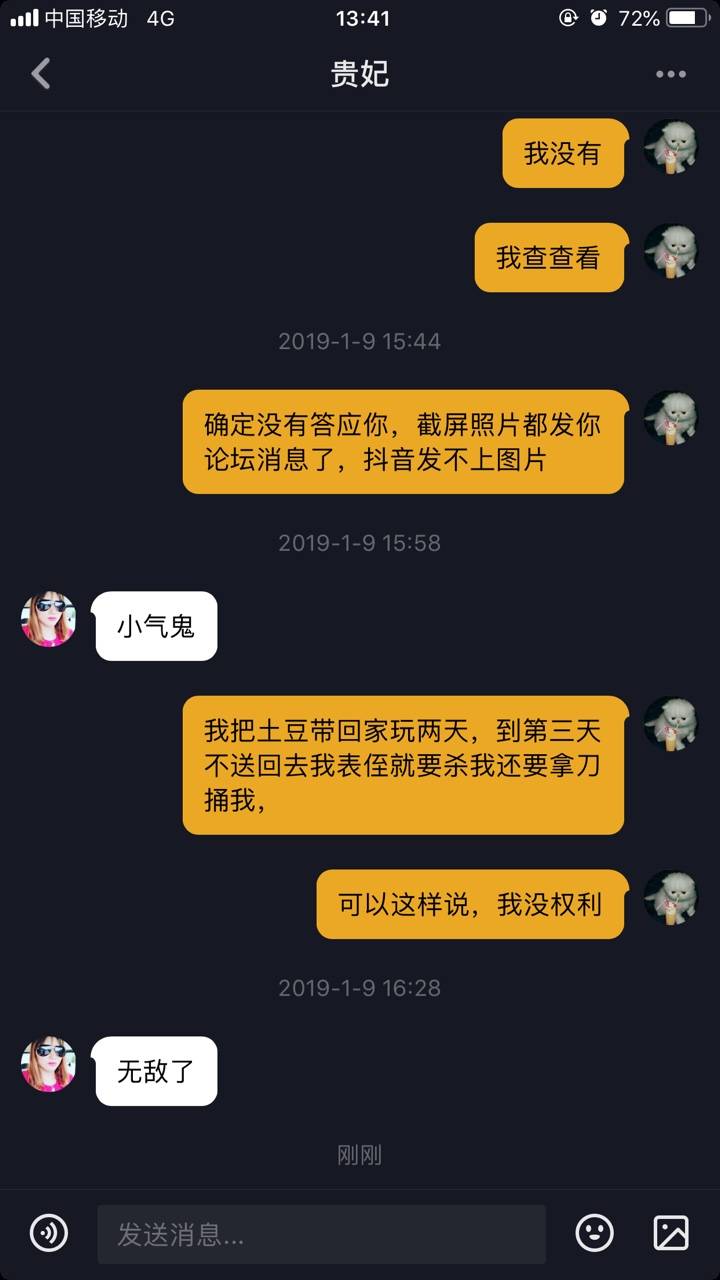Open the three-dot overflow menu

[x=670, y=74]
